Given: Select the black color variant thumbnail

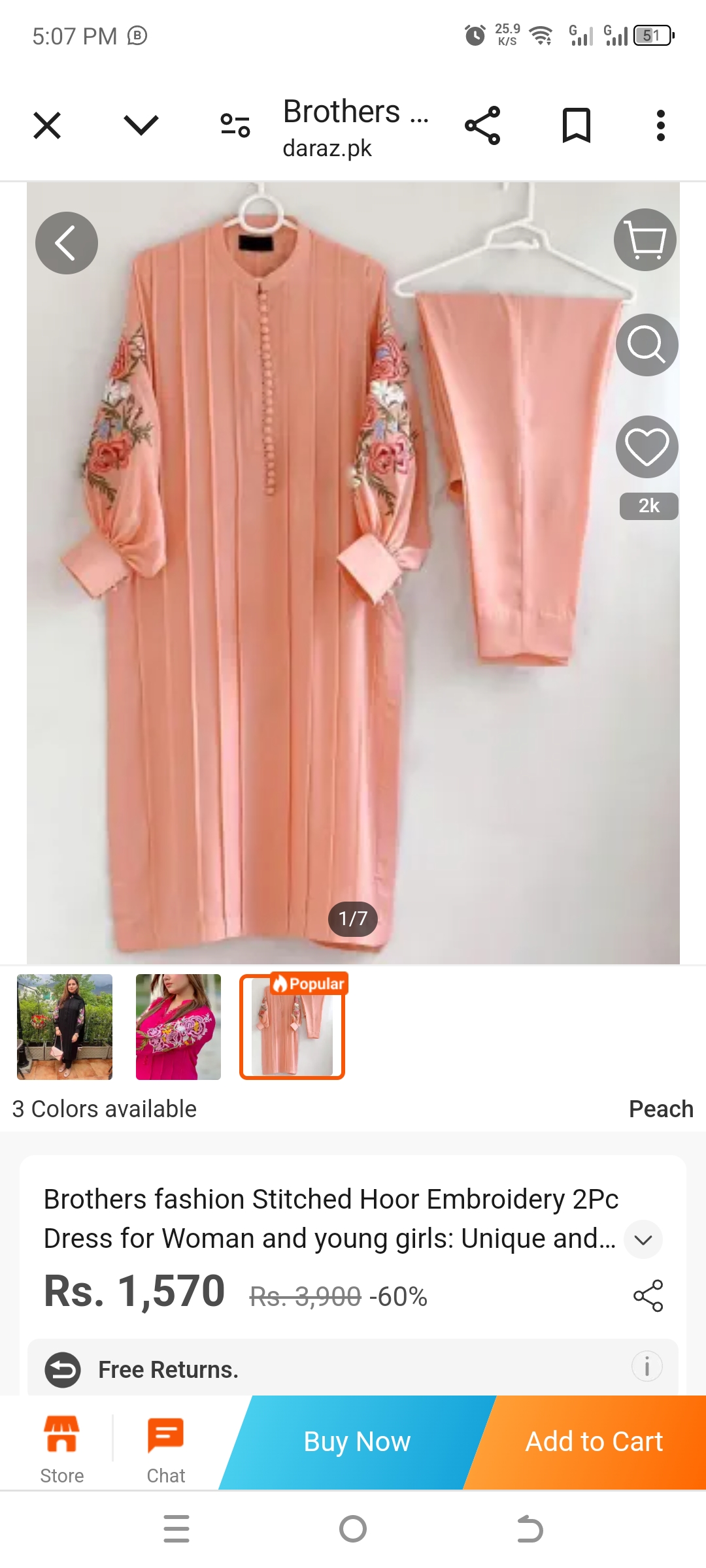Looking at the screenshot, I should [x=65, y=1026].
